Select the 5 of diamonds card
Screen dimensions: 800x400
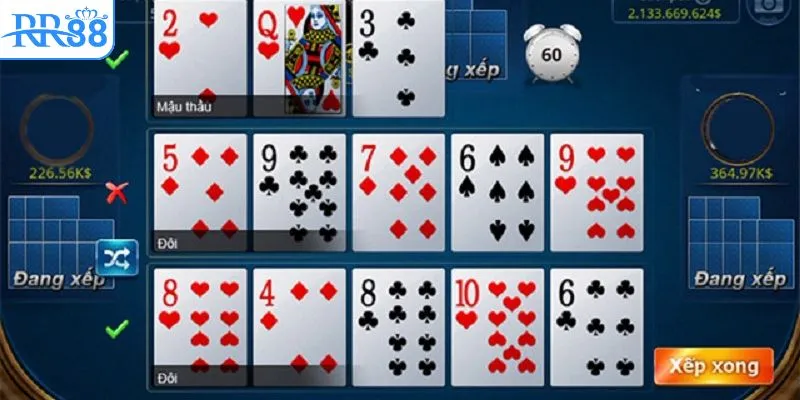pyautogui.click(x=201, y=192)
